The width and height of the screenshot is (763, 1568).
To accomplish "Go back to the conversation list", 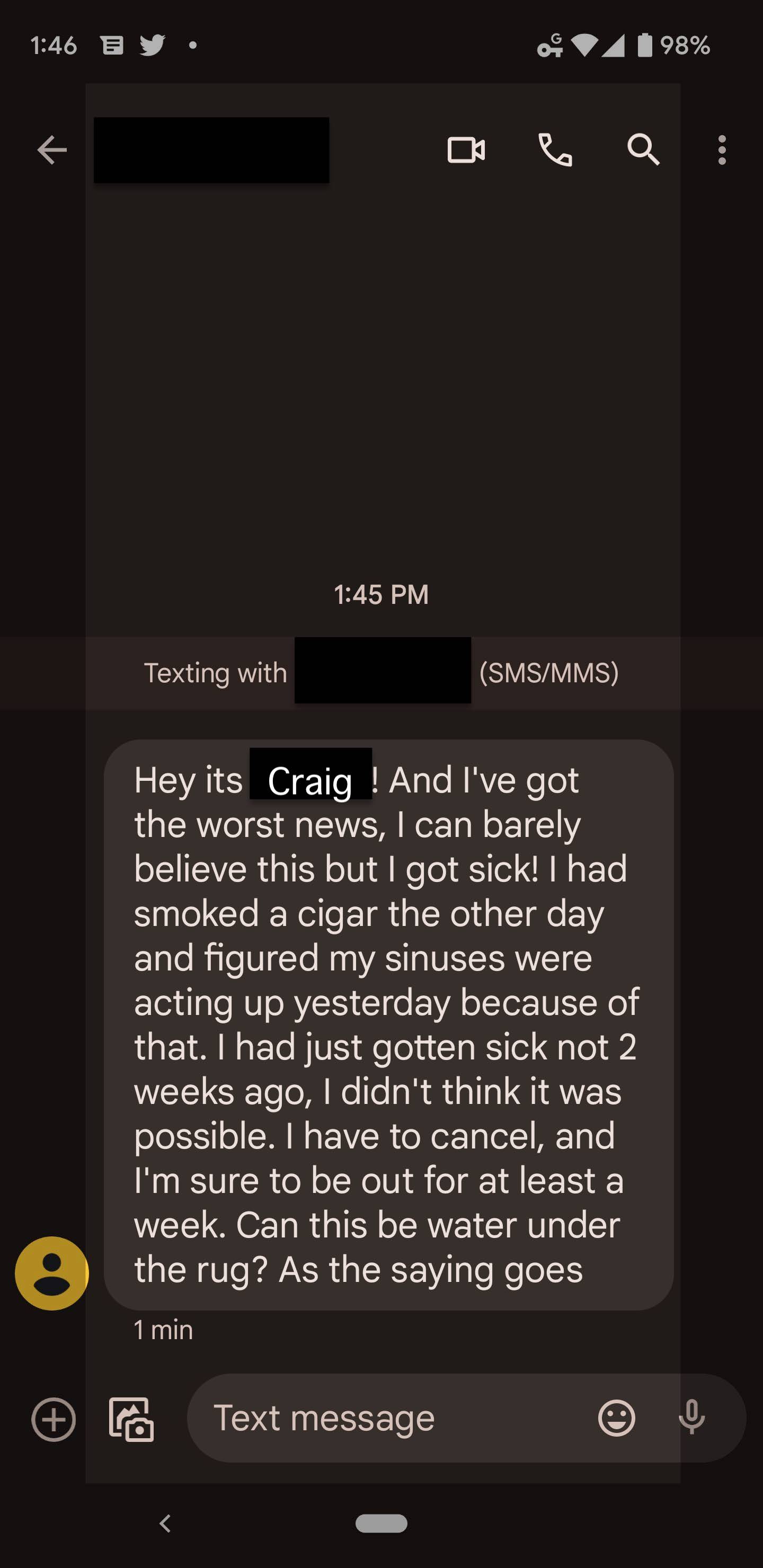I will pos(52,150).
